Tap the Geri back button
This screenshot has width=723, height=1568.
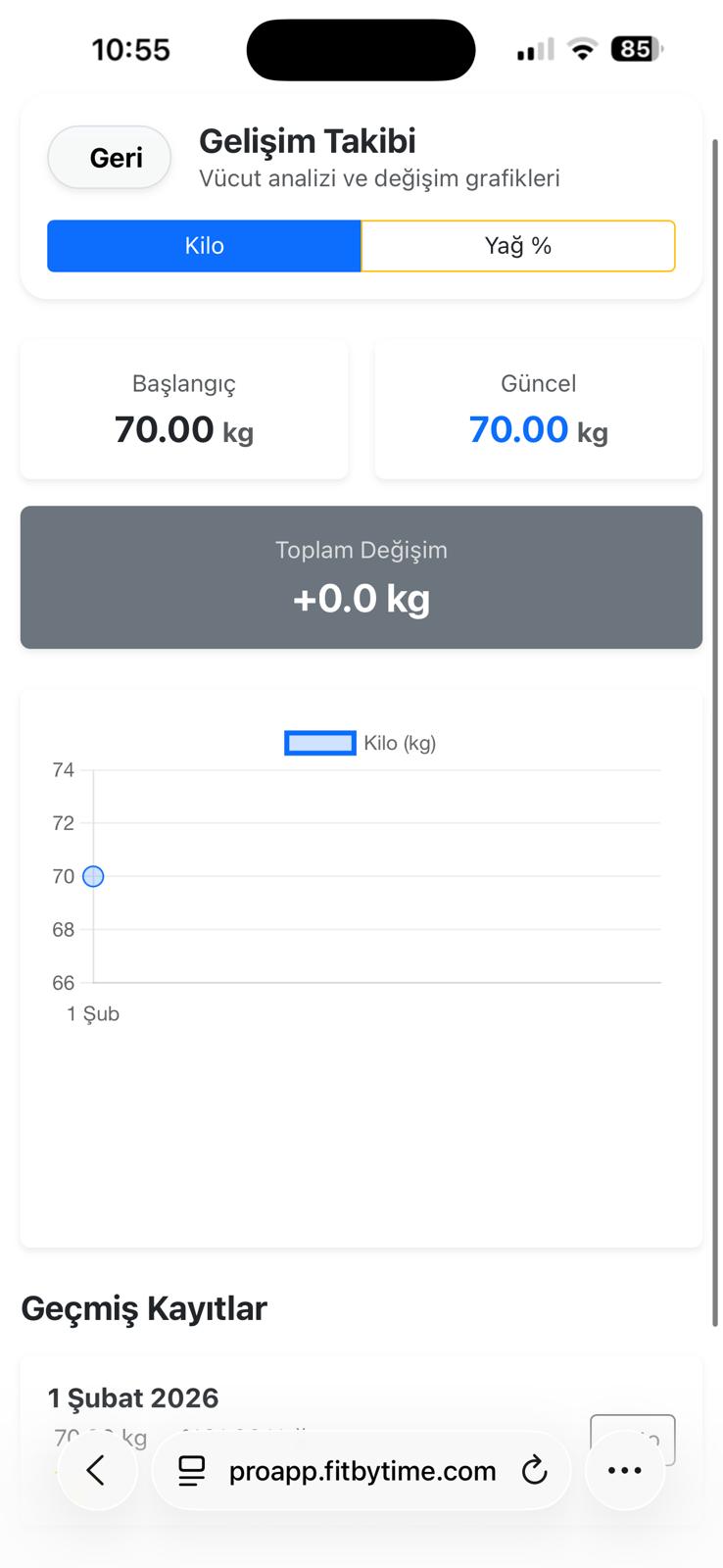click(110, 158)
